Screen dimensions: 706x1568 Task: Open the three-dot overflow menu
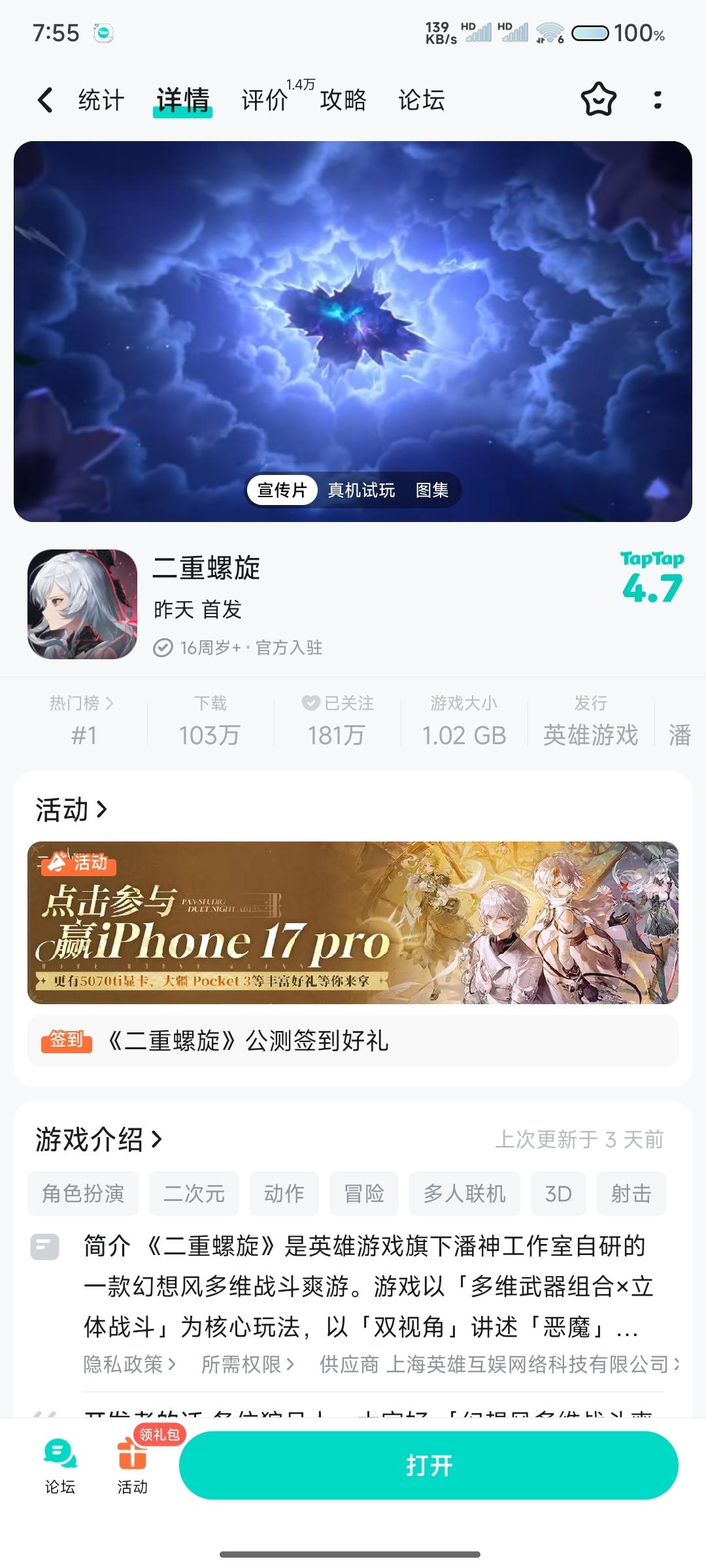coord(658,100)
